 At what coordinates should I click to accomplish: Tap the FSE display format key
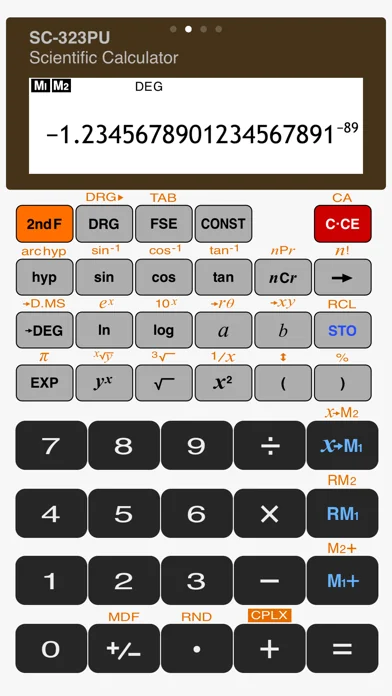163,224
